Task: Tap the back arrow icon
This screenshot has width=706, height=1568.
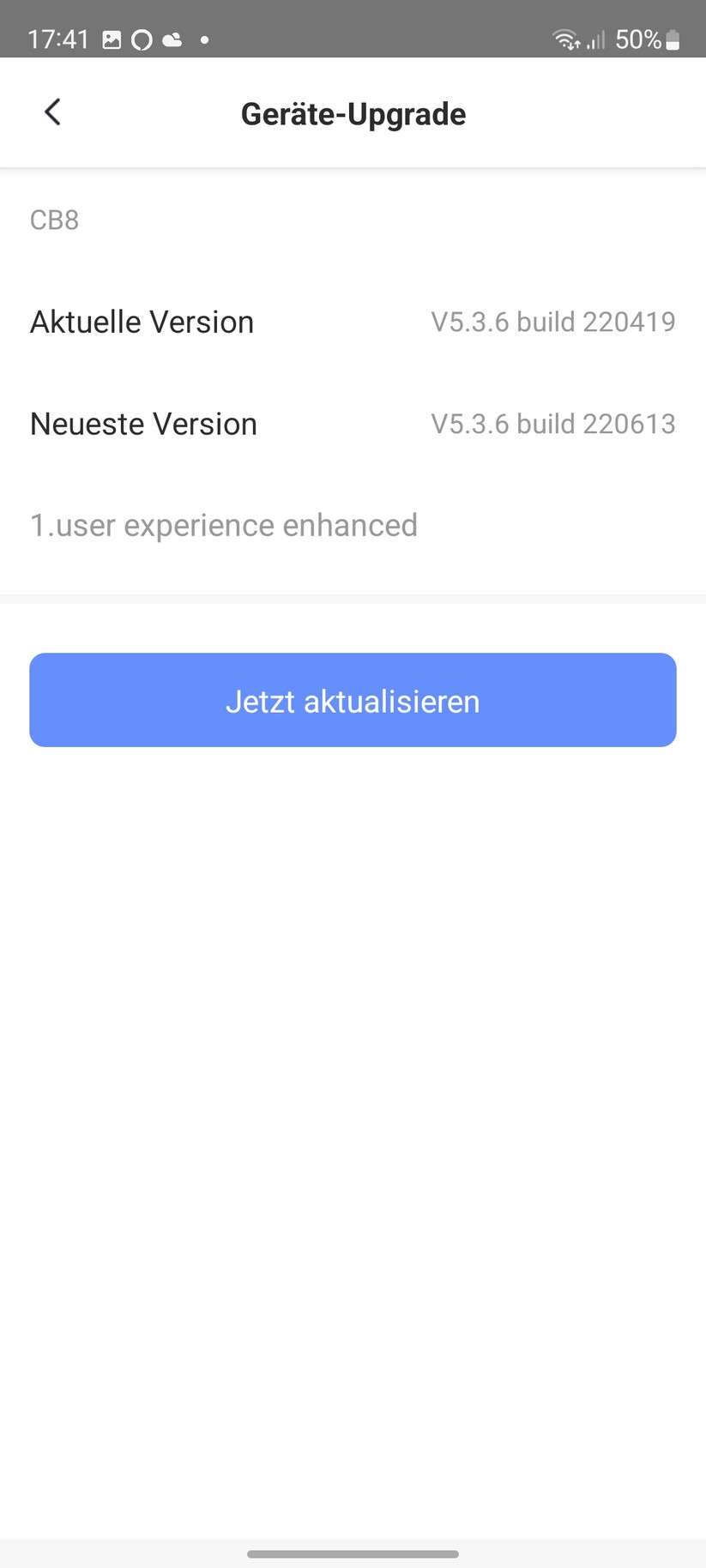Action: point(52,112)
